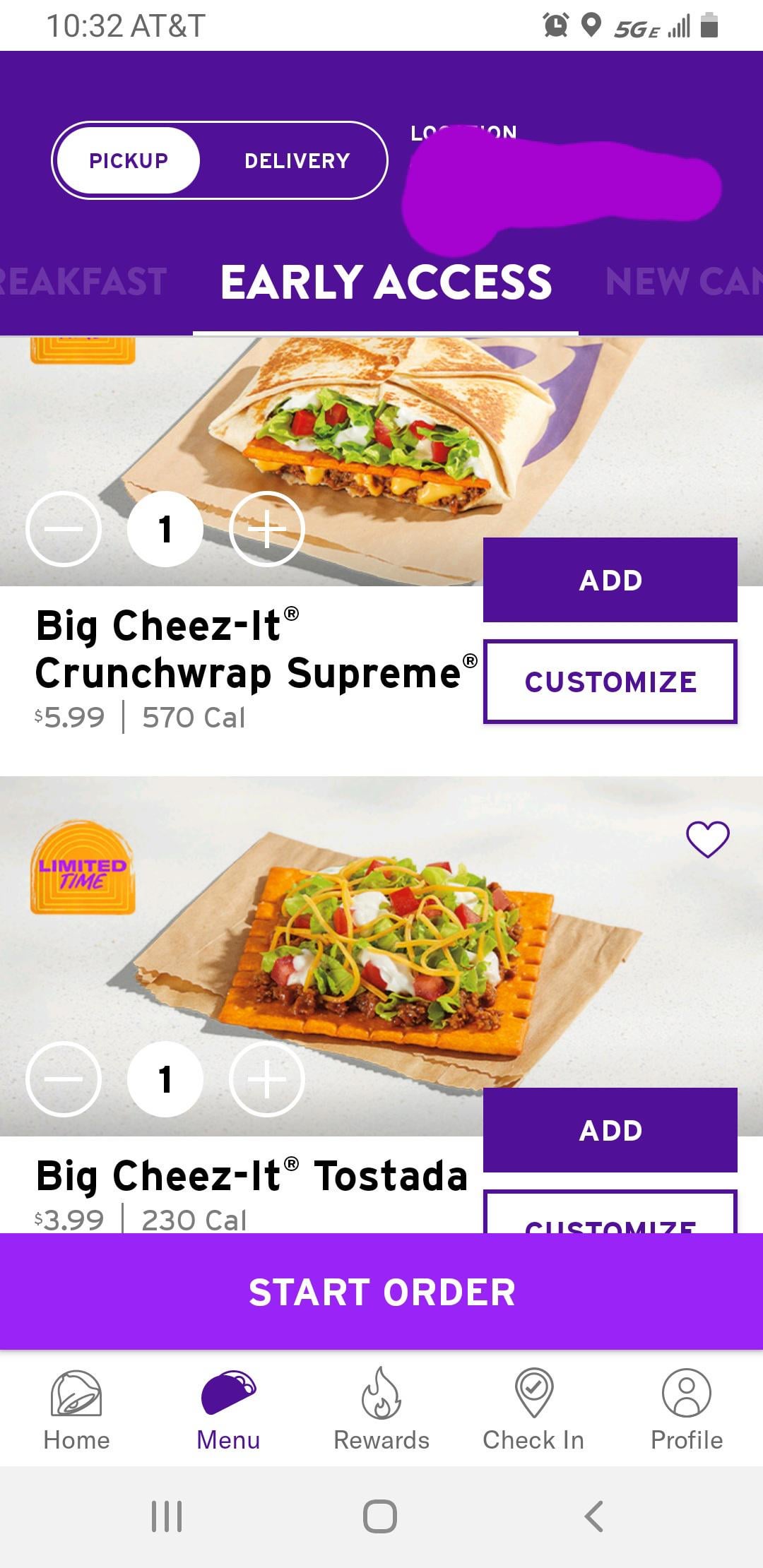The image size is (763, 1568).
Task: Increase Big Cheez-It Tostada quantity
Action: [267, 1079]
